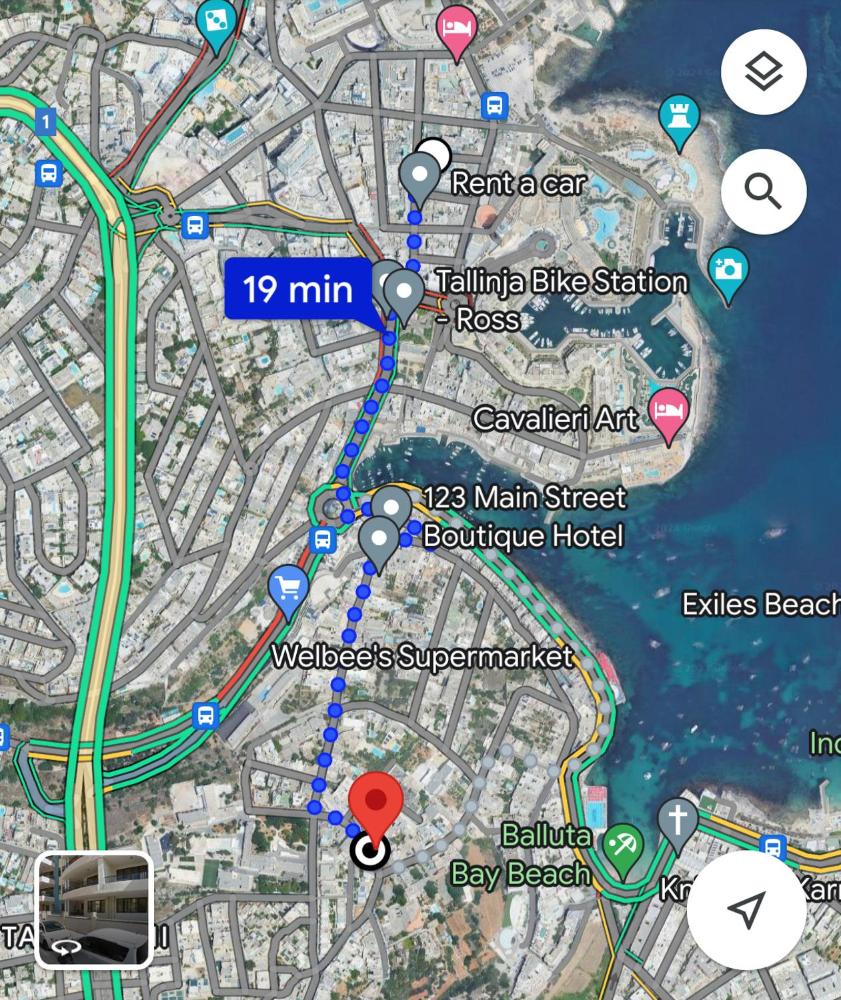Re-center map on current location
The width and height of the screenshot is (841, 1000).
point(746,909)
